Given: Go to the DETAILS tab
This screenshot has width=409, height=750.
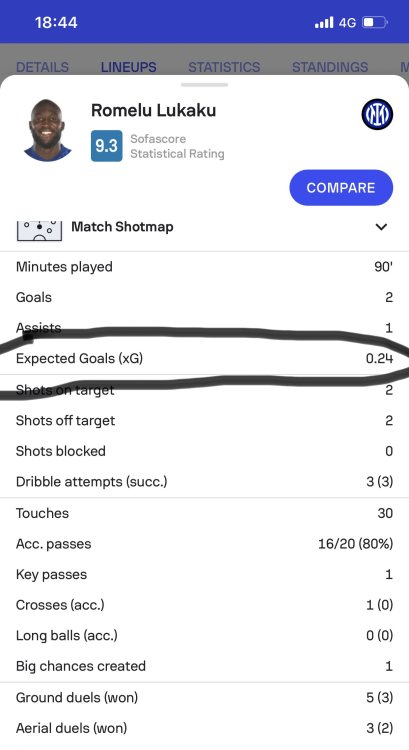Looking at the screenshot, I should tap(42, 67).
